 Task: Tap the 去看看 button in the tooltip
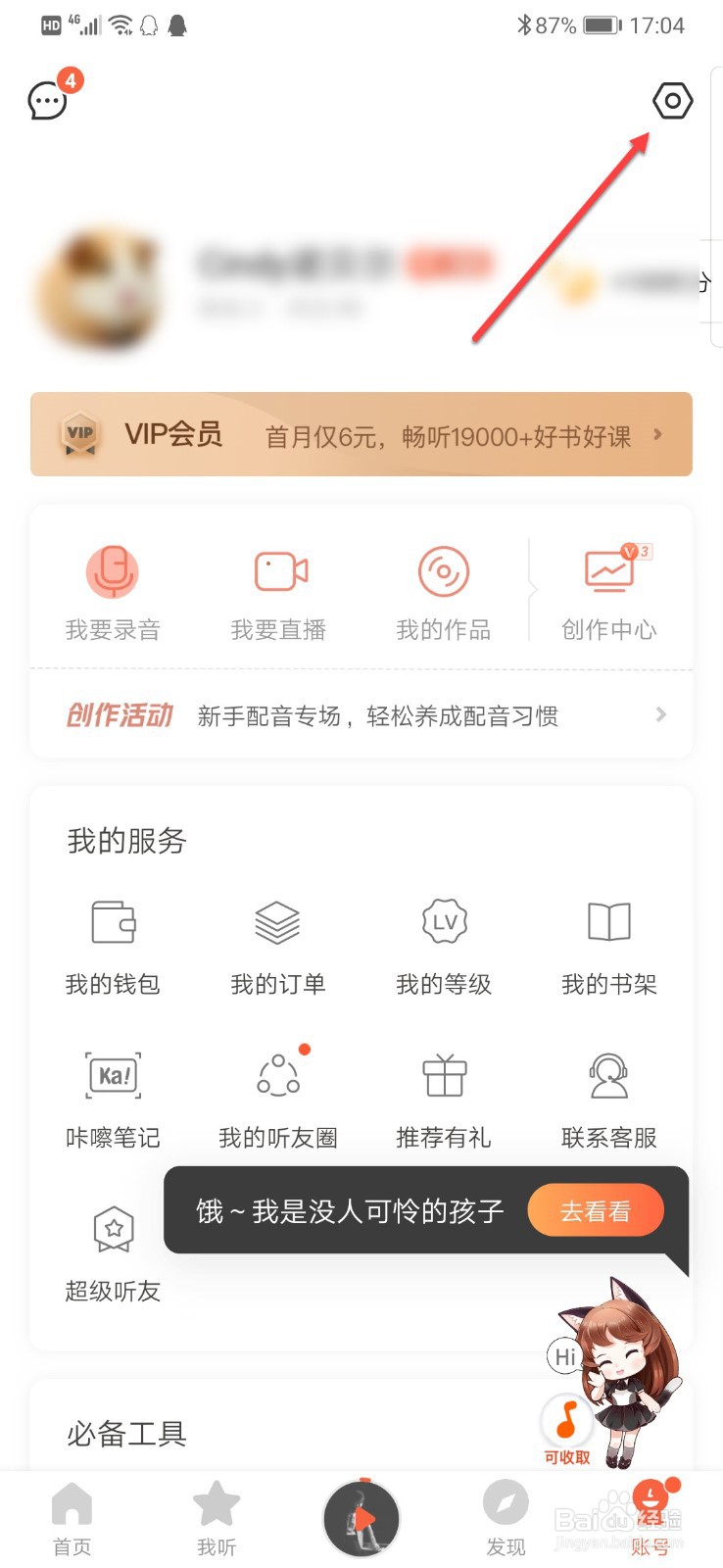[596, 1210]
